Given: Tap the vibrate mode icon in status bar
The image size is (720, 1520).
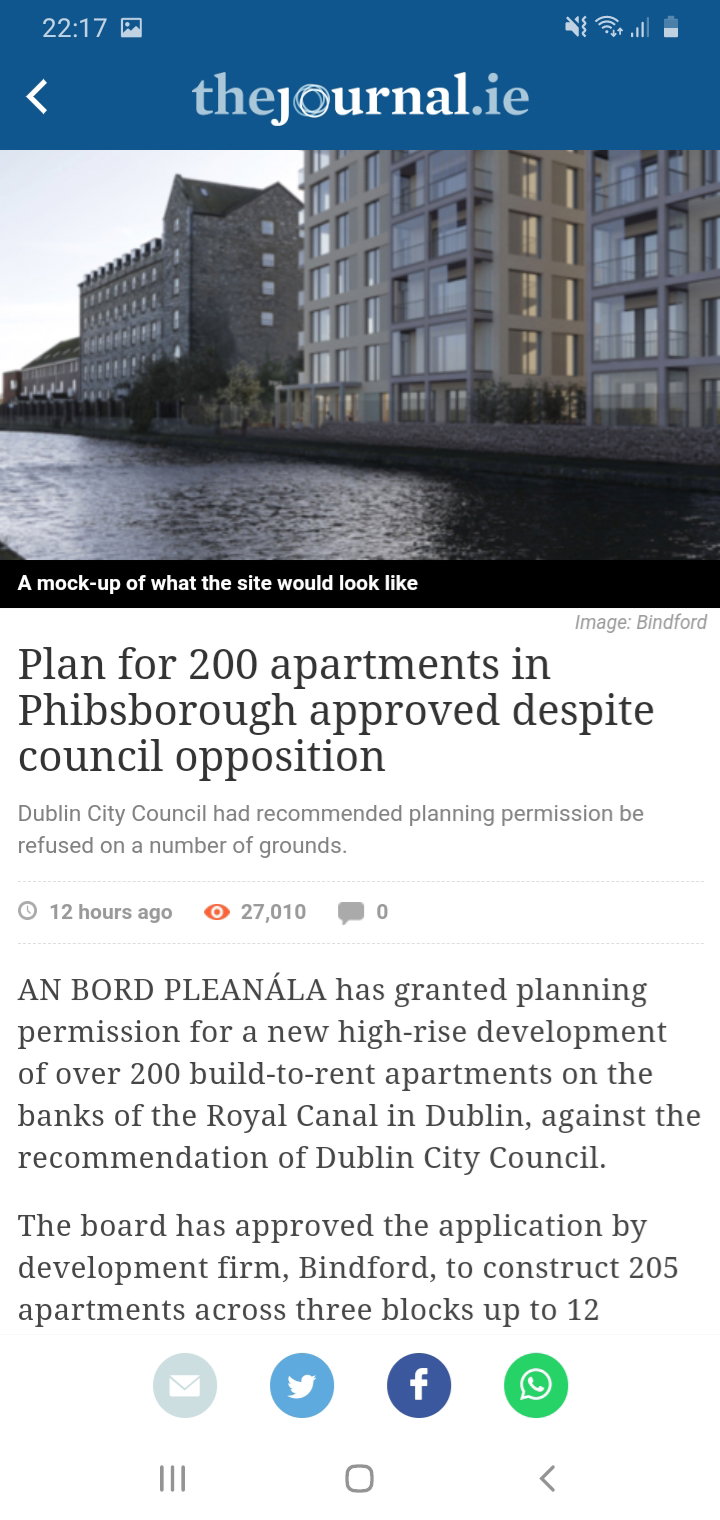Looking at the screenshot, I should pos(573,28).
